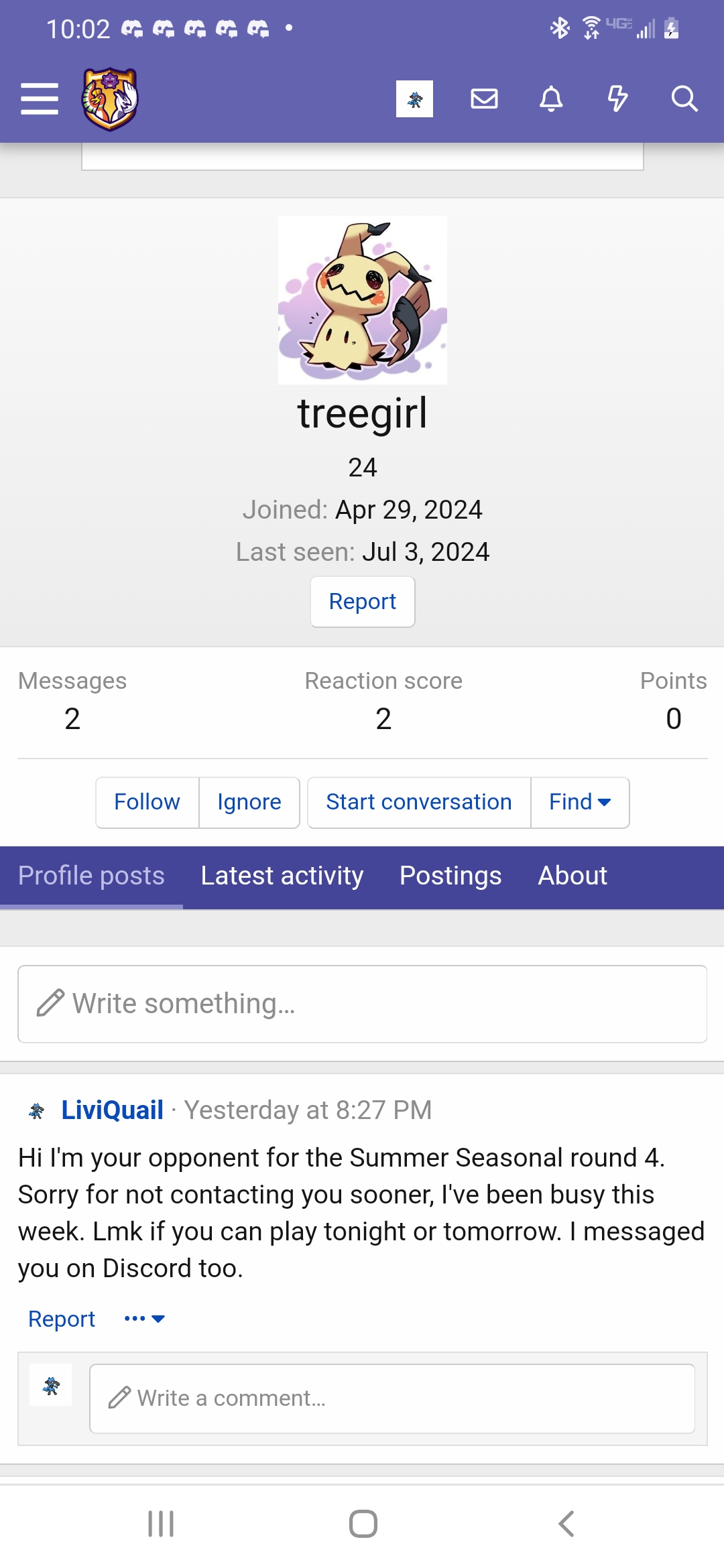This screenshot has height=1568, width=724.
Task: Report the treegirl profile
Action: pos(363,602)
